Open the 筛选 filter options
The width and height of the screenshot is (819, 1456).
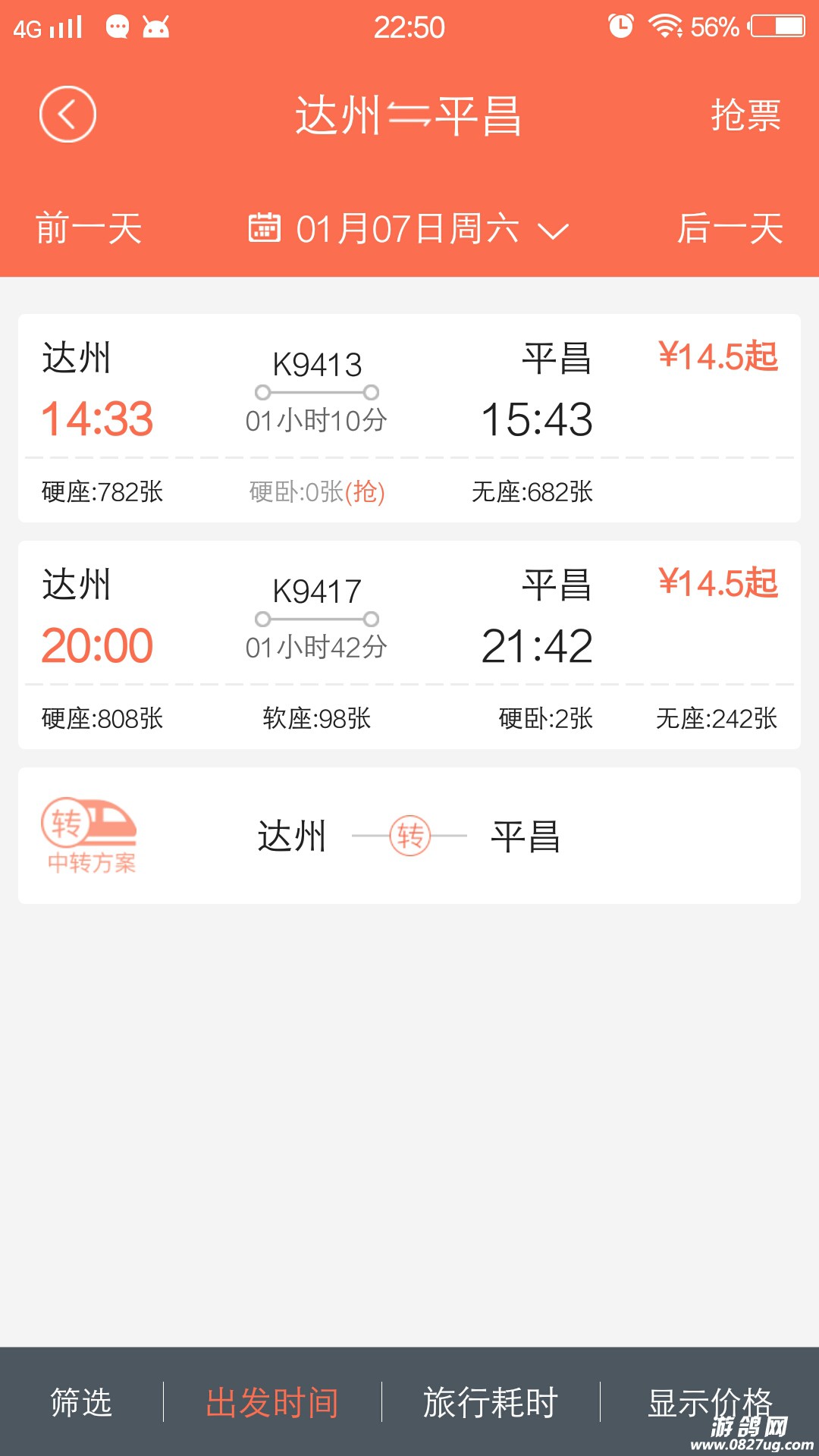[x=81, y=1401]
